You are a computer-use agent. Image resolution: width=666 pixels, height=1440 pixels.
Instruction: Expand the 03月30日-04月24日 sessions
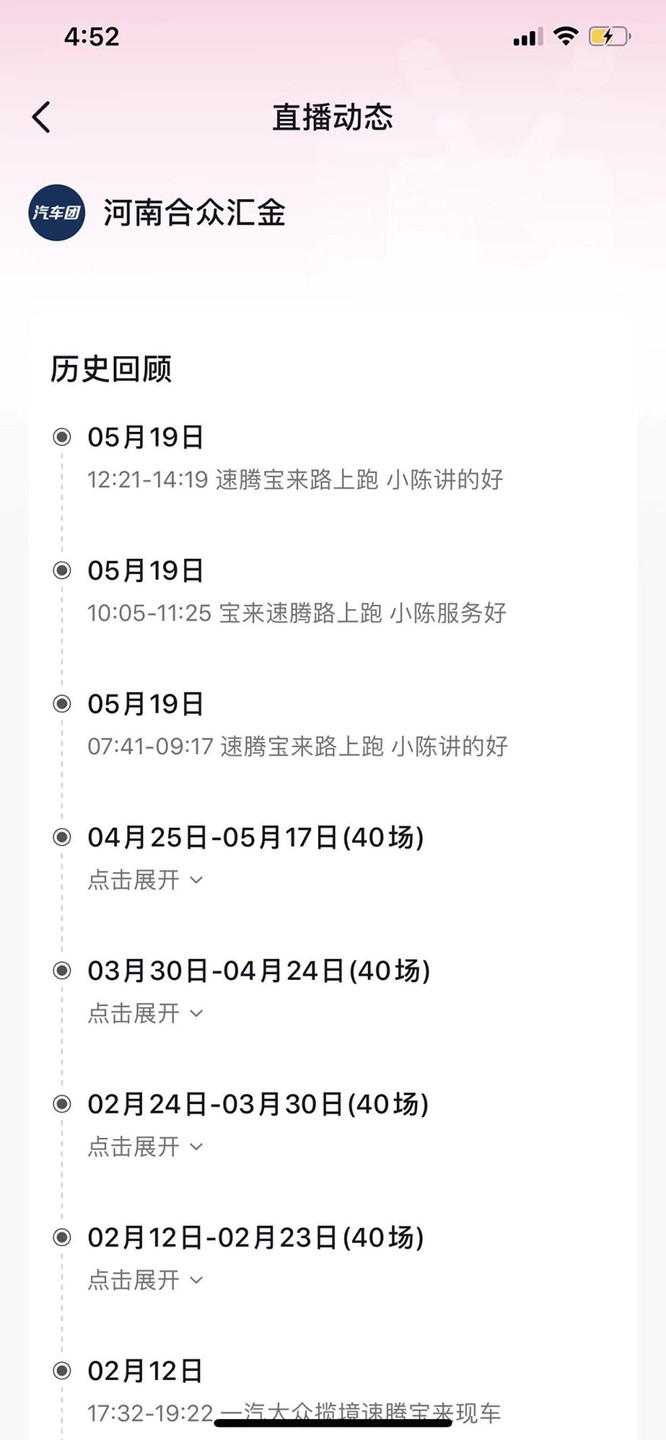pos(145,1013)
